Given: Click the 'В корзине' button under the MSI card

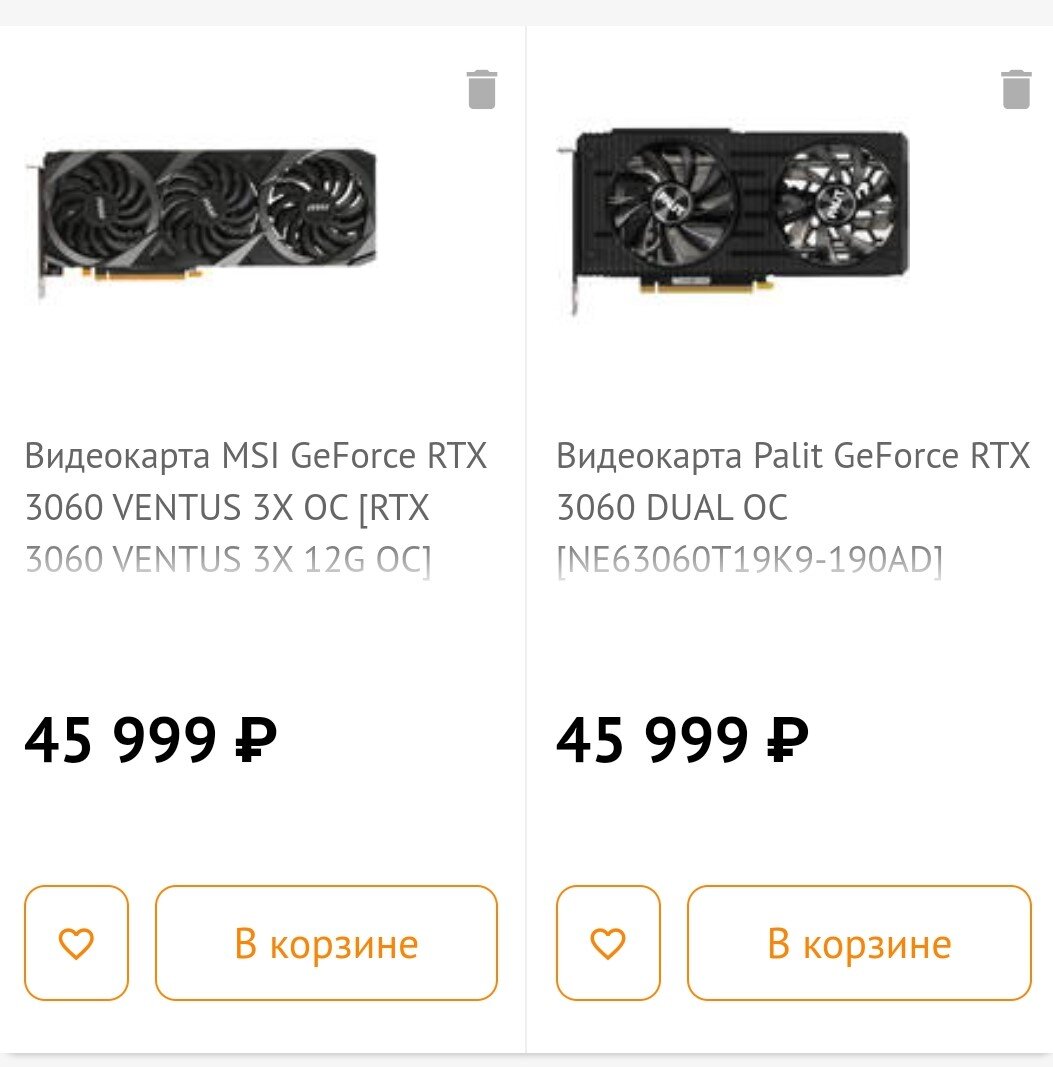Looking at the screenshot, I should pos(325,941).
